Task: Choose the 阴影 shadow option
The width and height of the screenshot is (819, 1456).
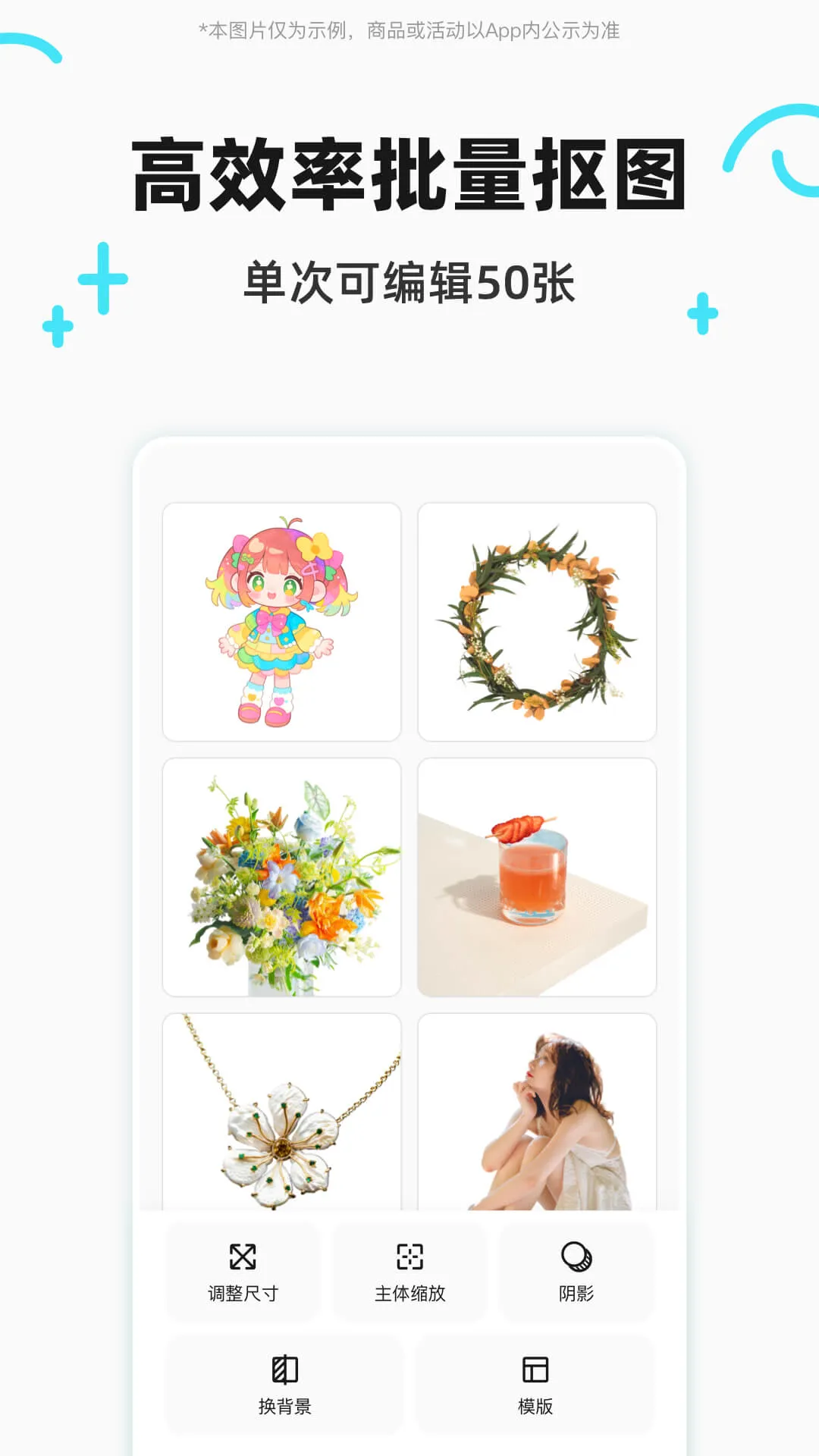Action: pyautogui.click(x=576, y=1272)
